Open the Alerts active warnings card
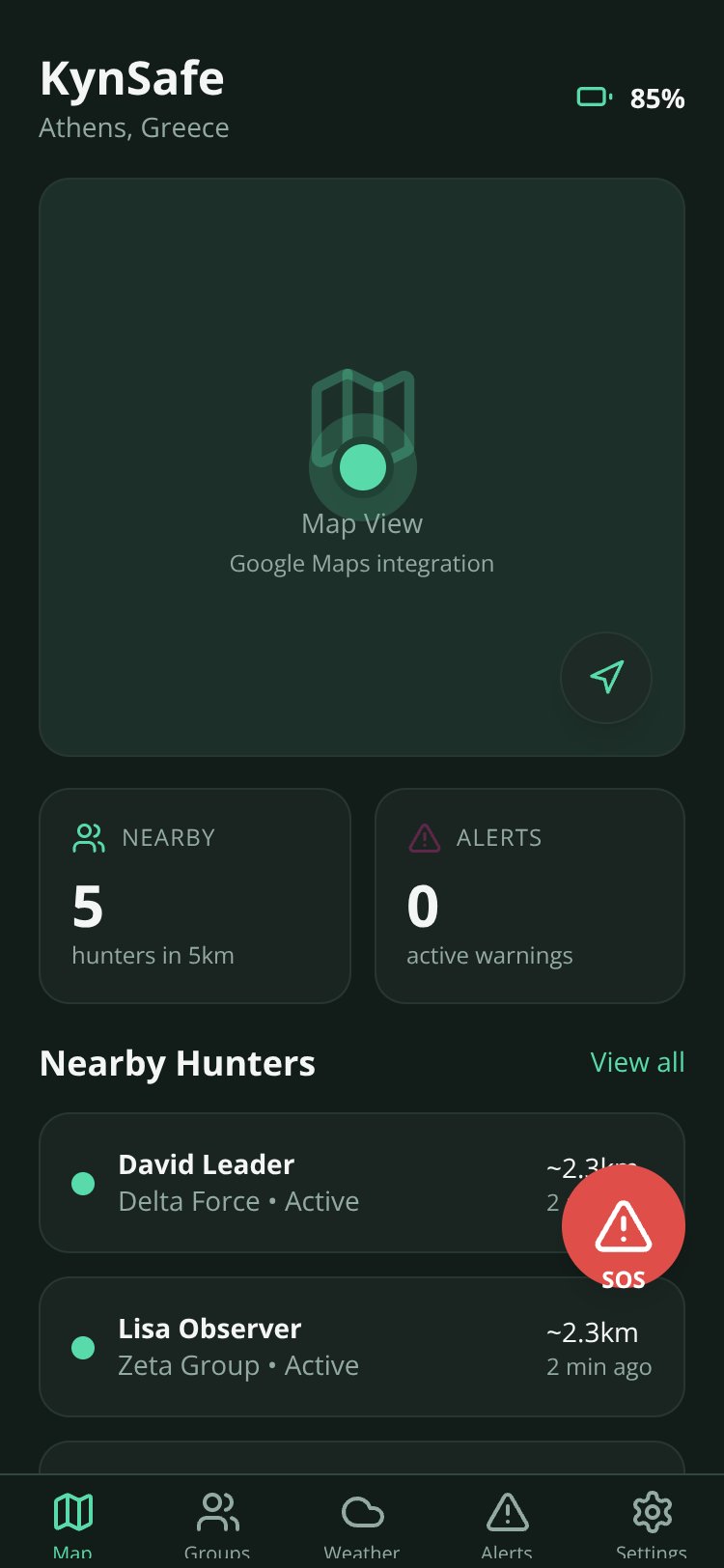The image size is (724, 1568). (x=530, y=896)
